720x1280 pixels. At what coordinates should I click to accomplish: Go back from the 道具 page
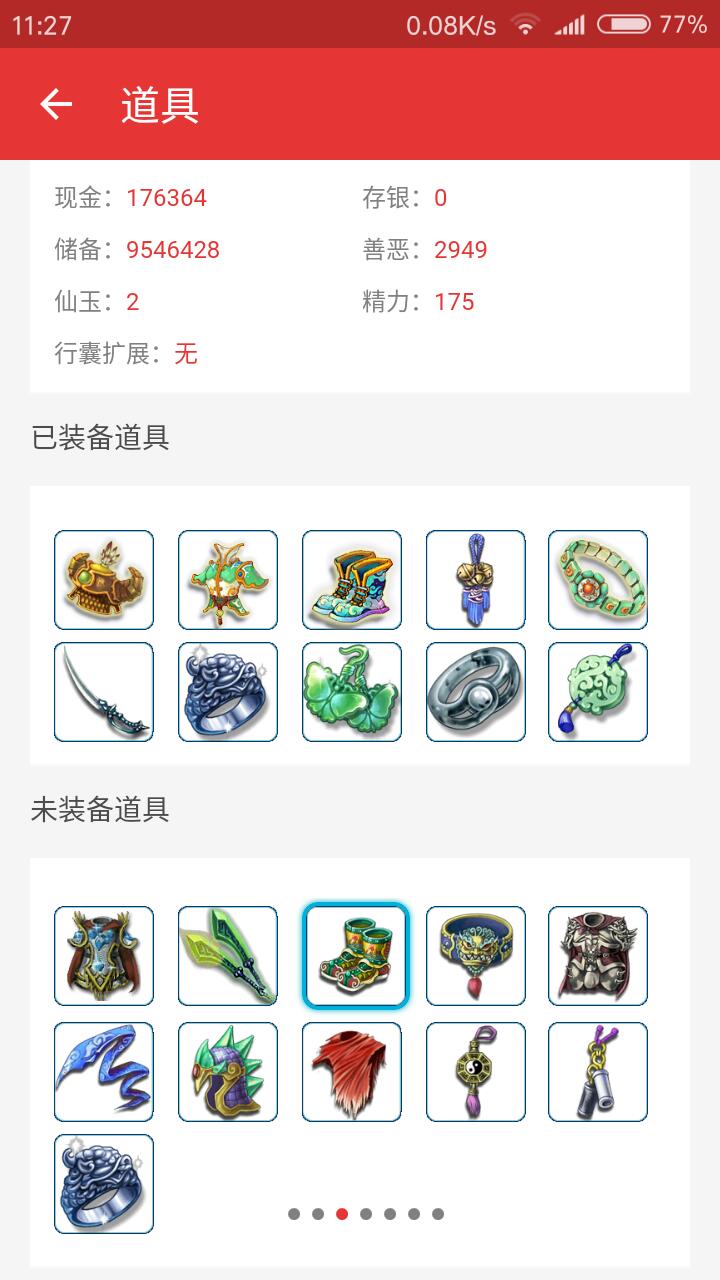56,104
